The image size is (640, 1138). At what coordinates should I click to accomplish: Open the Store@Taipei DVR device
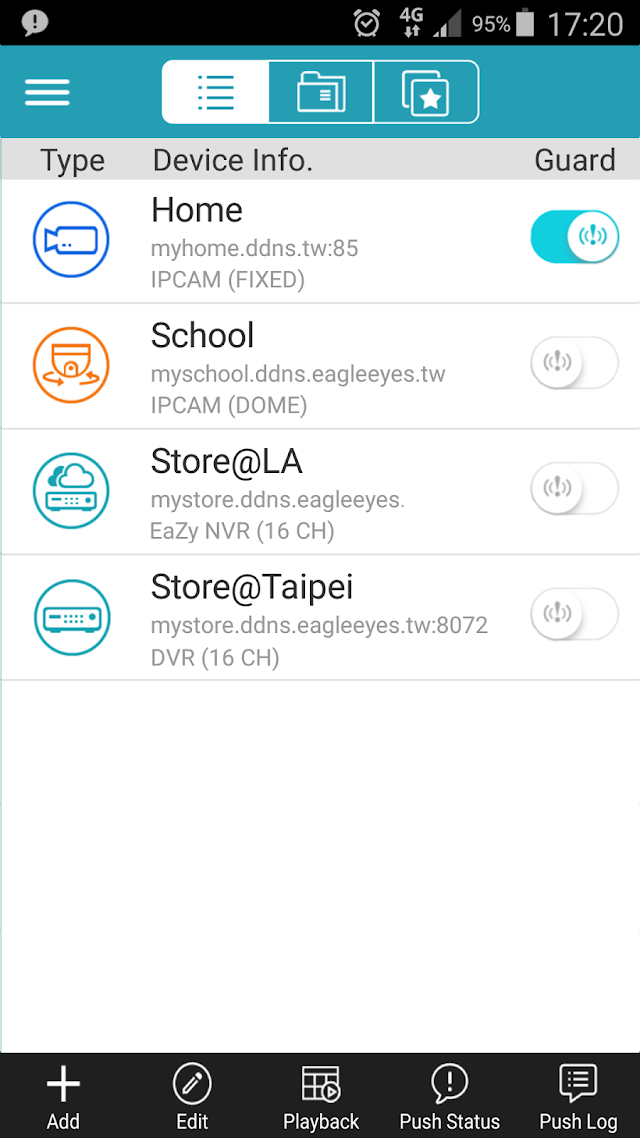(x=320, y=618)
